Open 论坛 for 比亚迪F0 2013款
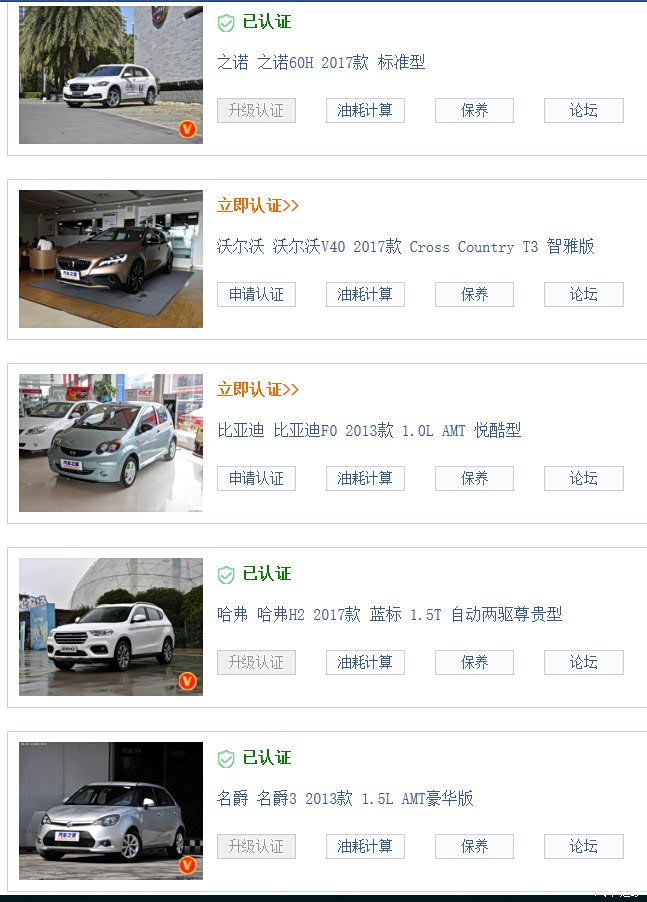The height and width of the screenshot is (902, 647). click(583, 478)
